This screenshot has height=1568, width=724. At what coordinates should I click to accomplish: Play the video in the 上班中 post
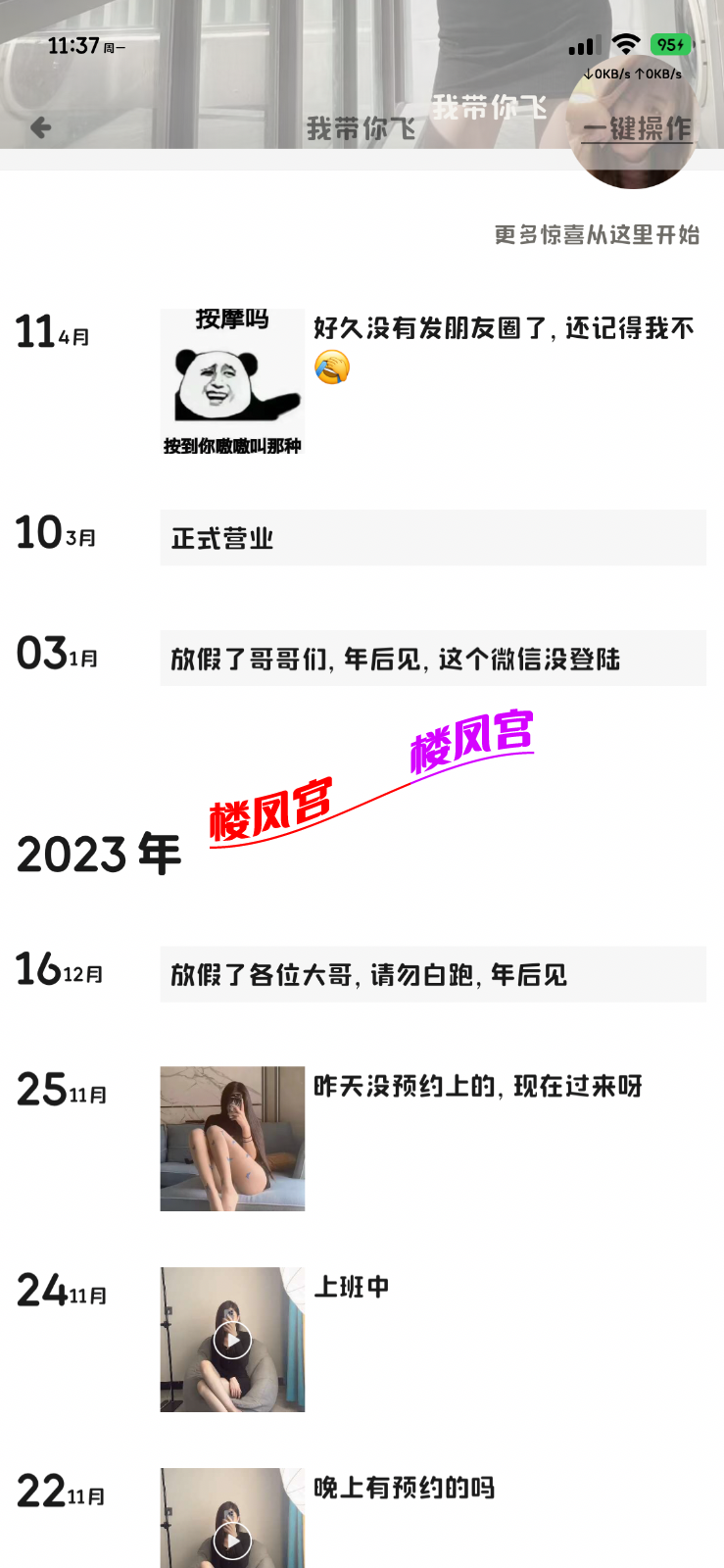231,1339
